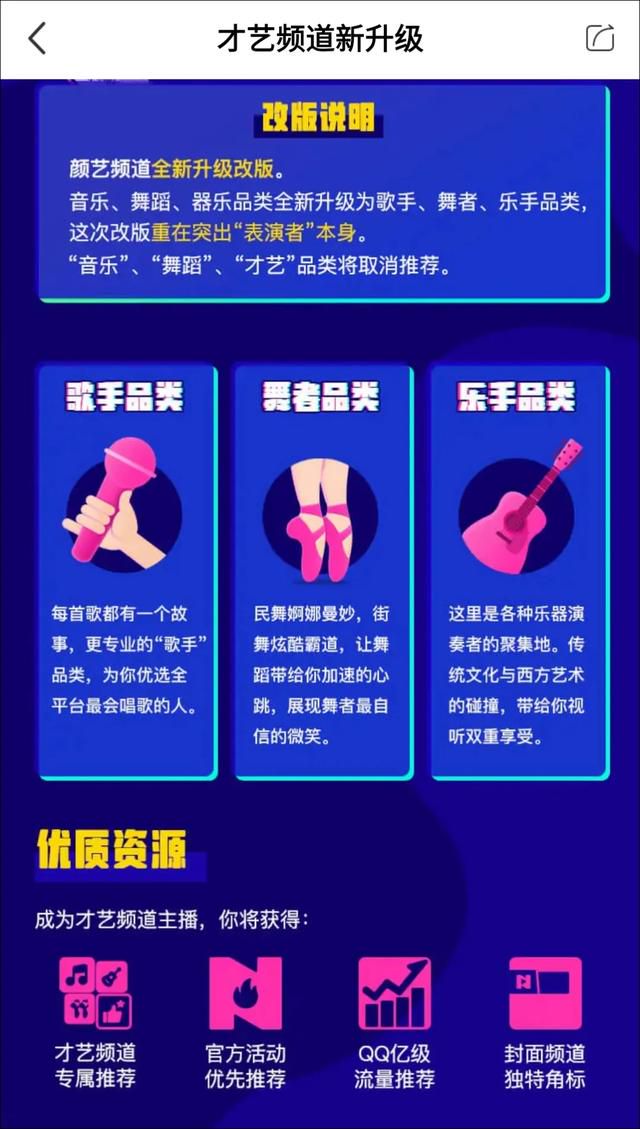Go back using the arrow
Image resolution: width=640 pixels, height=1129 pixels.
[37, 38]
